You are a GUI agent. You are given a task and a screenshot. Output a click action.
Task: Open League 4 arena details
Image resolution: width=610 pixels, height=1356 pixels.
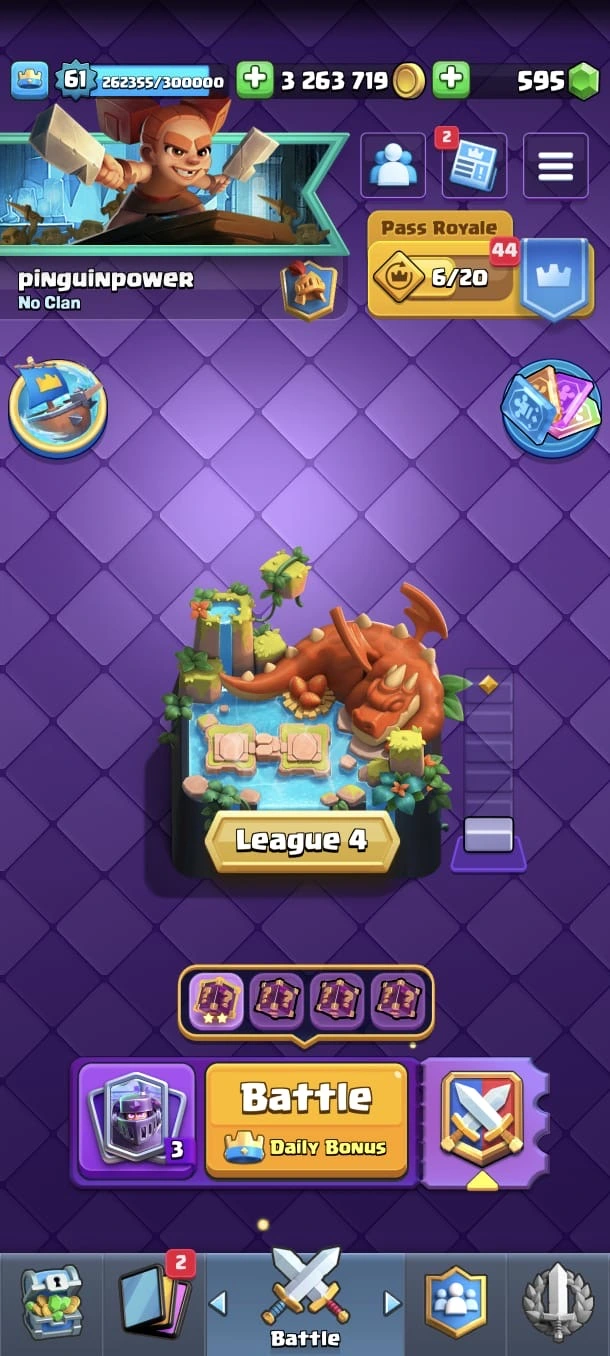tap(302, 840)
